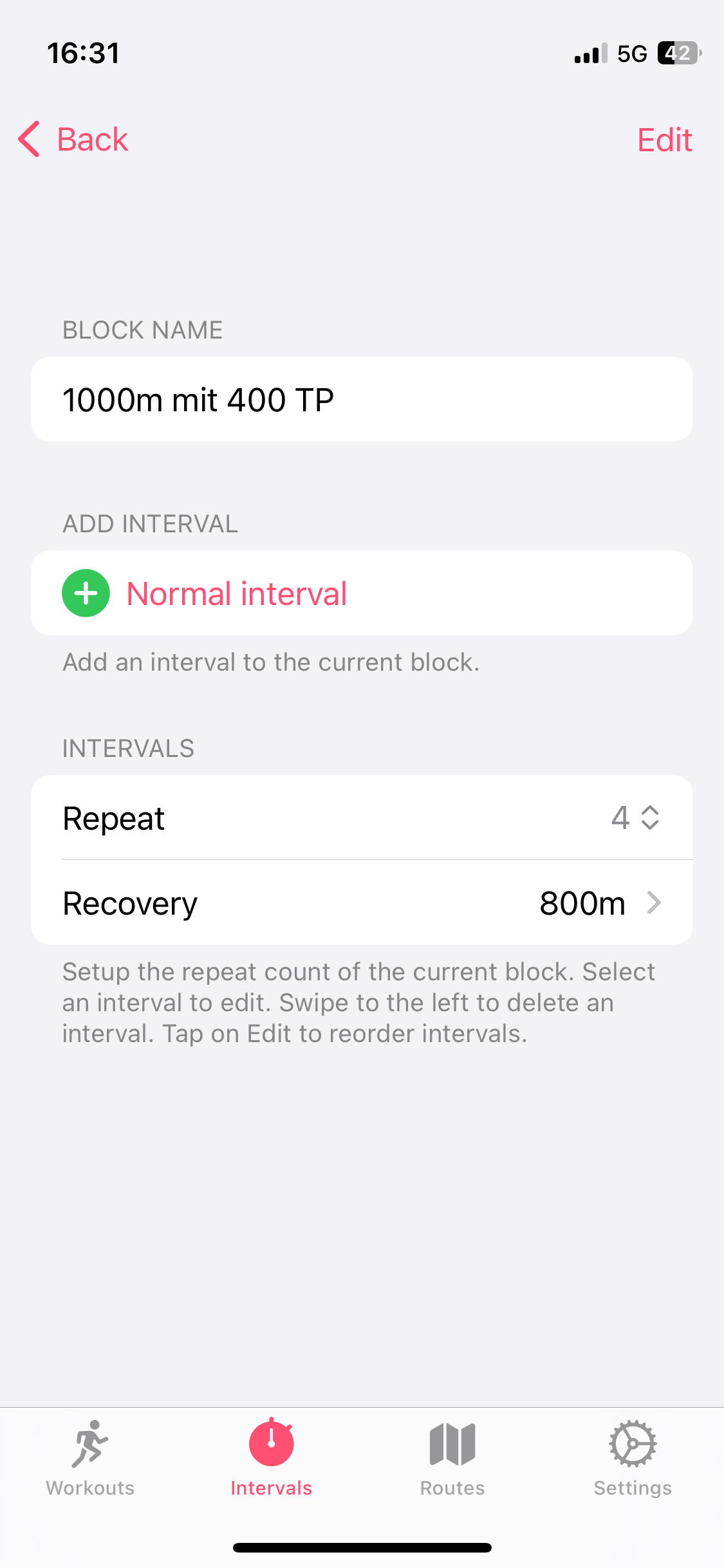Edit the block name field

pos(361,400)
